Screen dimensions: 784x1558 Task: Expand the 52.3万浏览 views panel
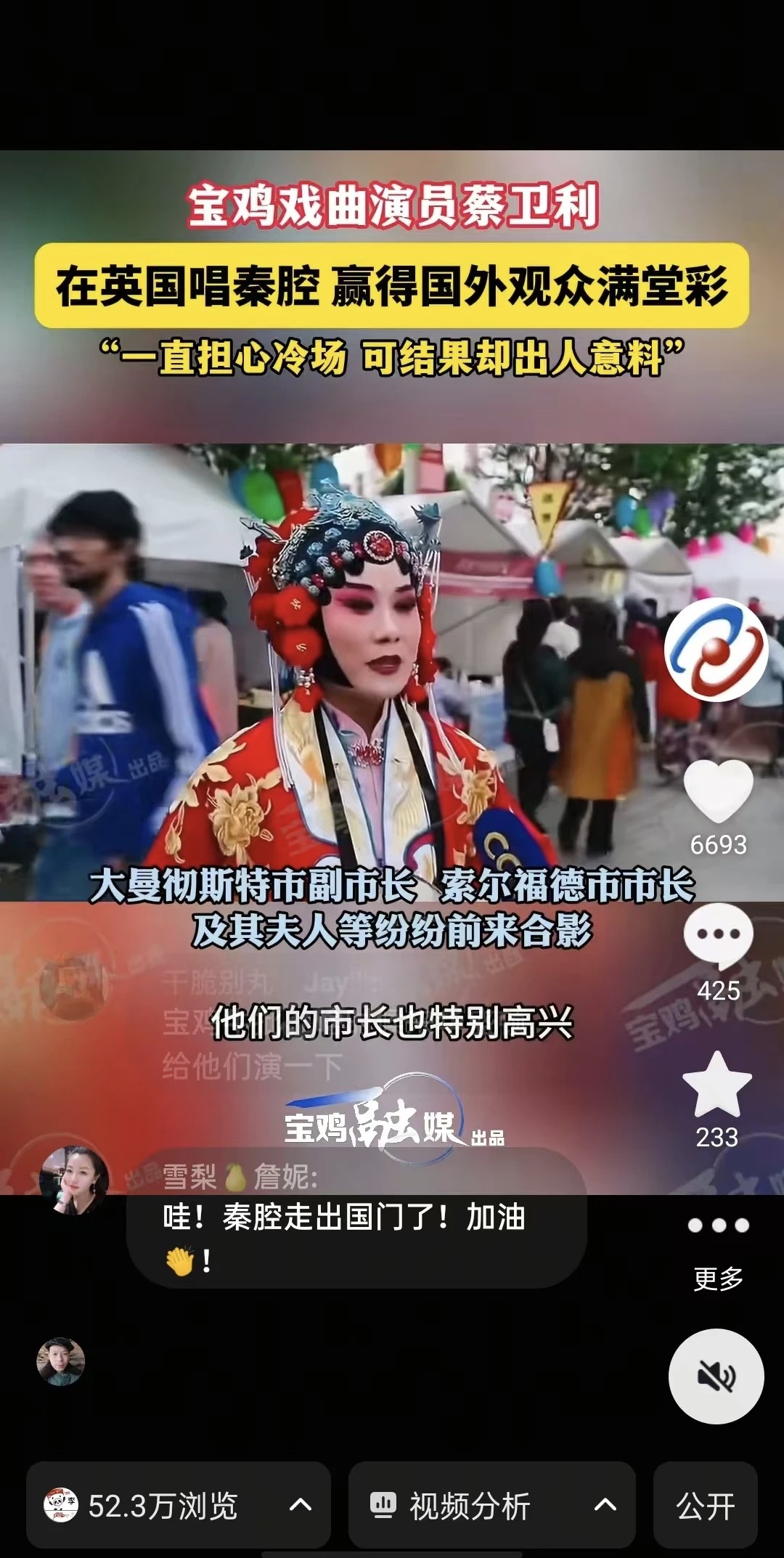click(x=178, y=1505)
